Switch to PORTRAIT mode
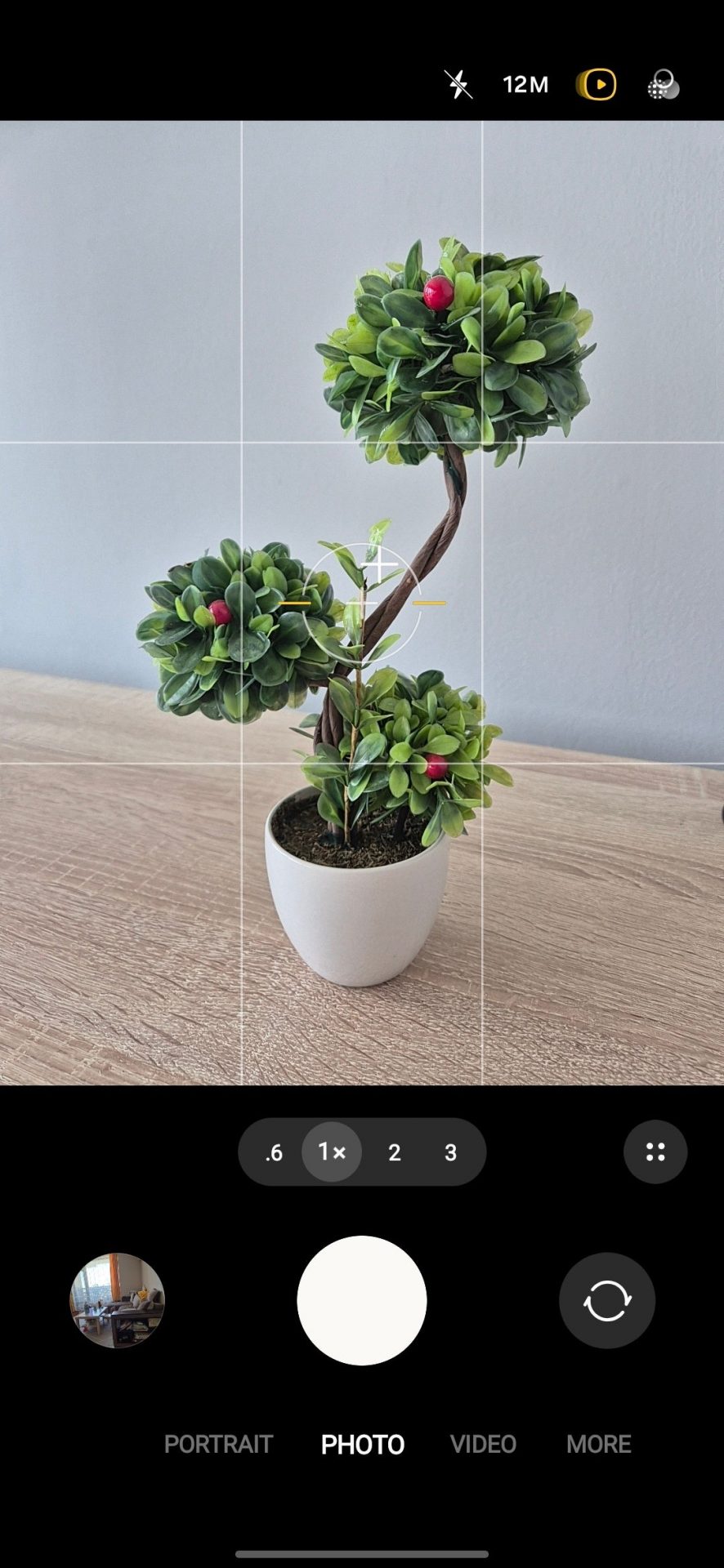Viewport: 724px width, 1568px height. point(218,1444)
